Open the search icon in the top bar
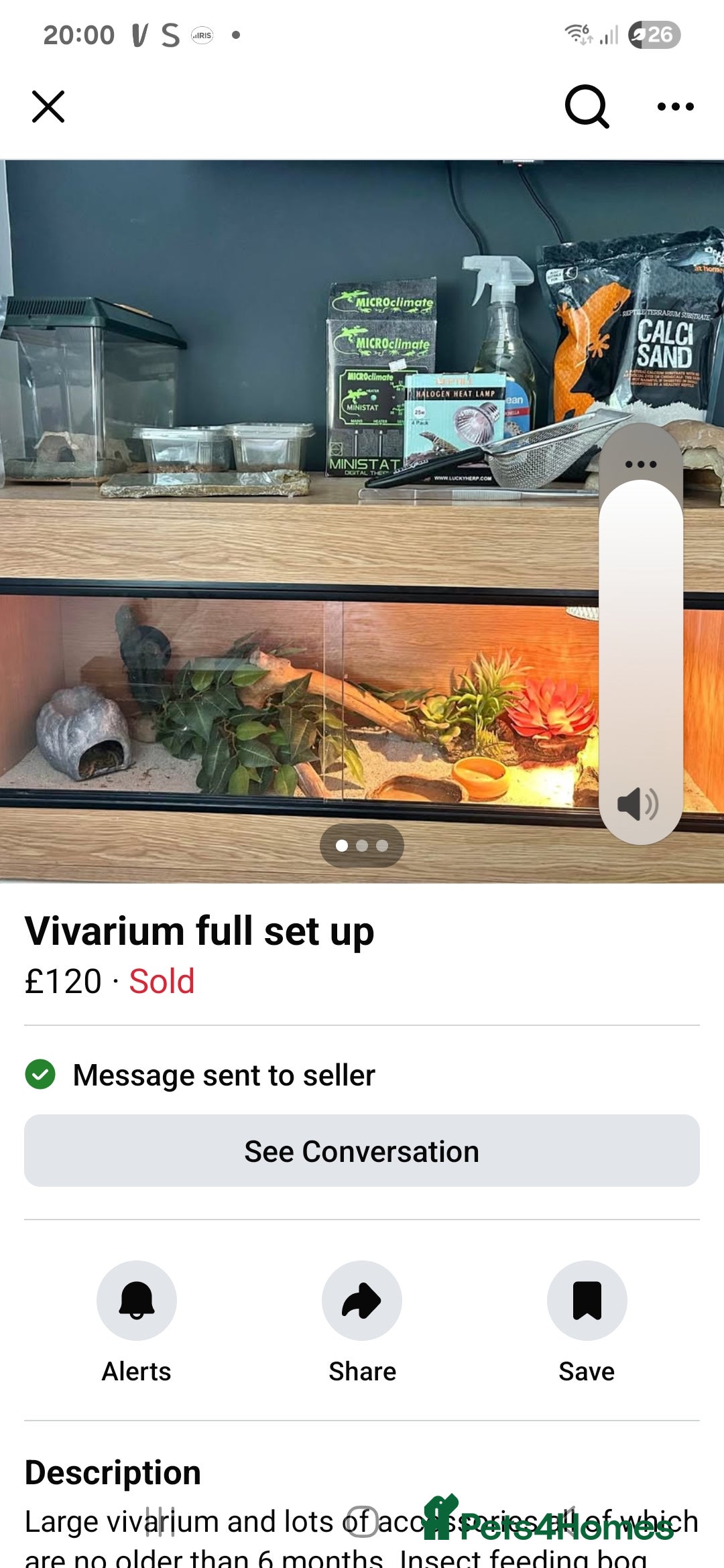Image resolution: width=724 pixels, height=1568 pixels. click(587, 107)
